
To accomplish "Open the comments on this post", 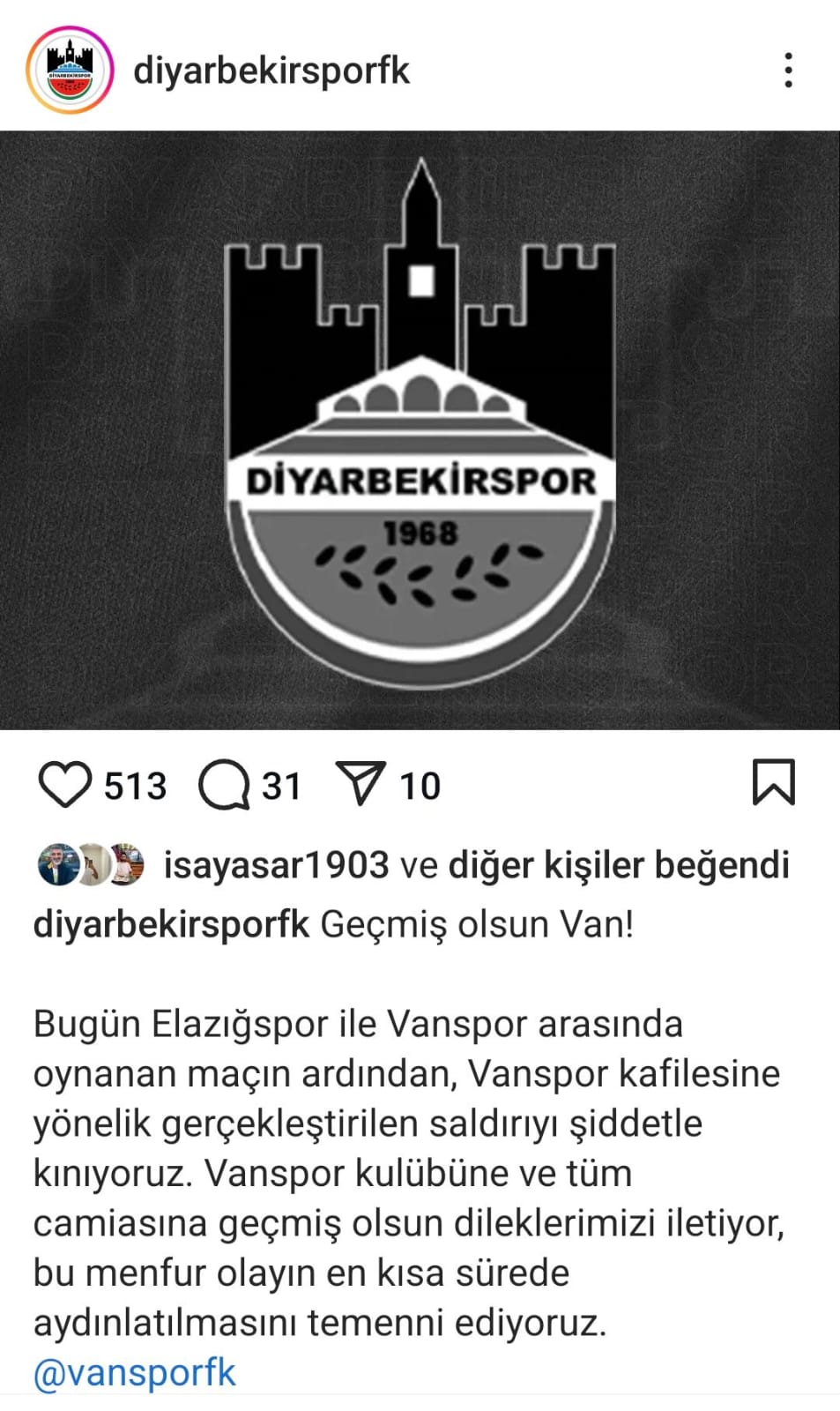I will [224, 784].
